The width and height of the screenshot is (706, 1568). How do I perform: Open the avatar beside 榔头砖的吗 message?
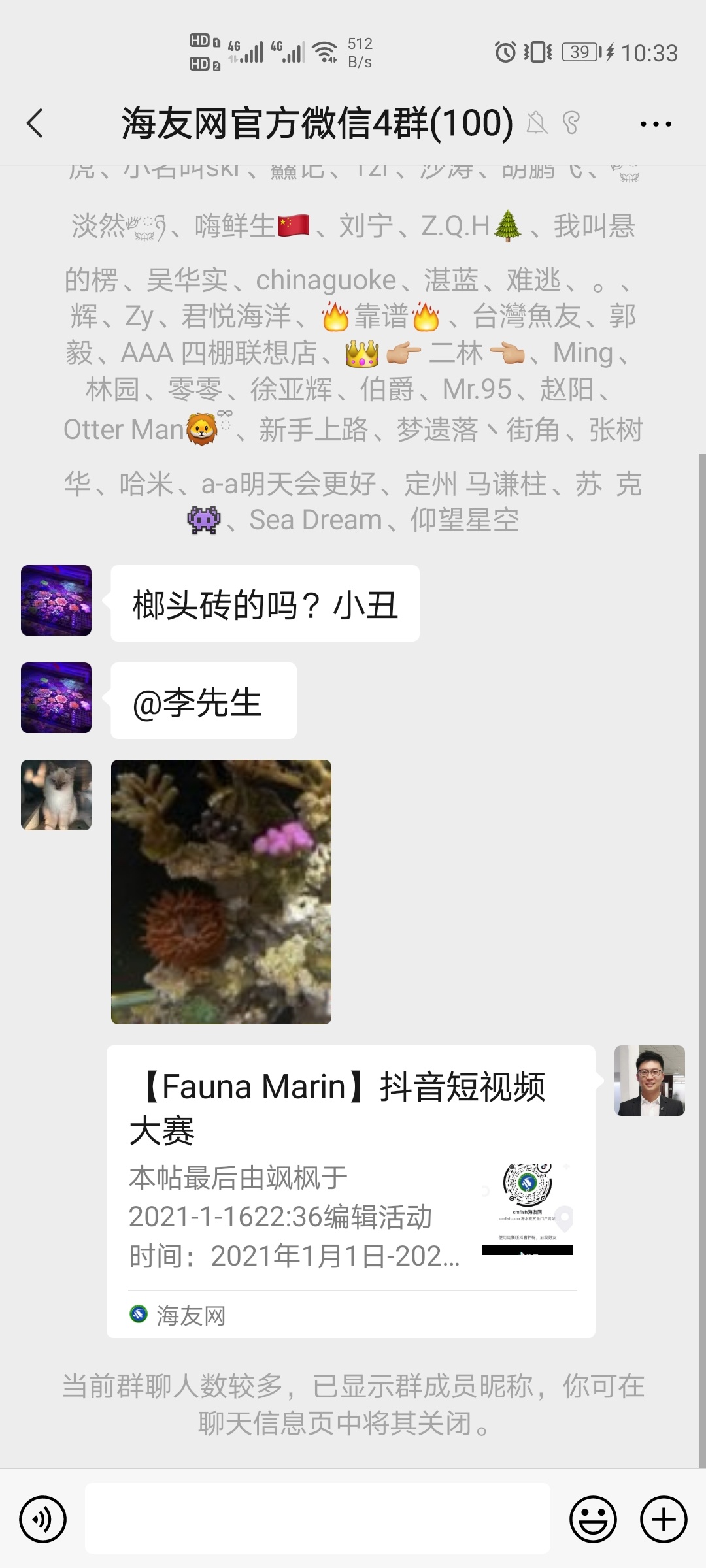click(x=56, y=600)
